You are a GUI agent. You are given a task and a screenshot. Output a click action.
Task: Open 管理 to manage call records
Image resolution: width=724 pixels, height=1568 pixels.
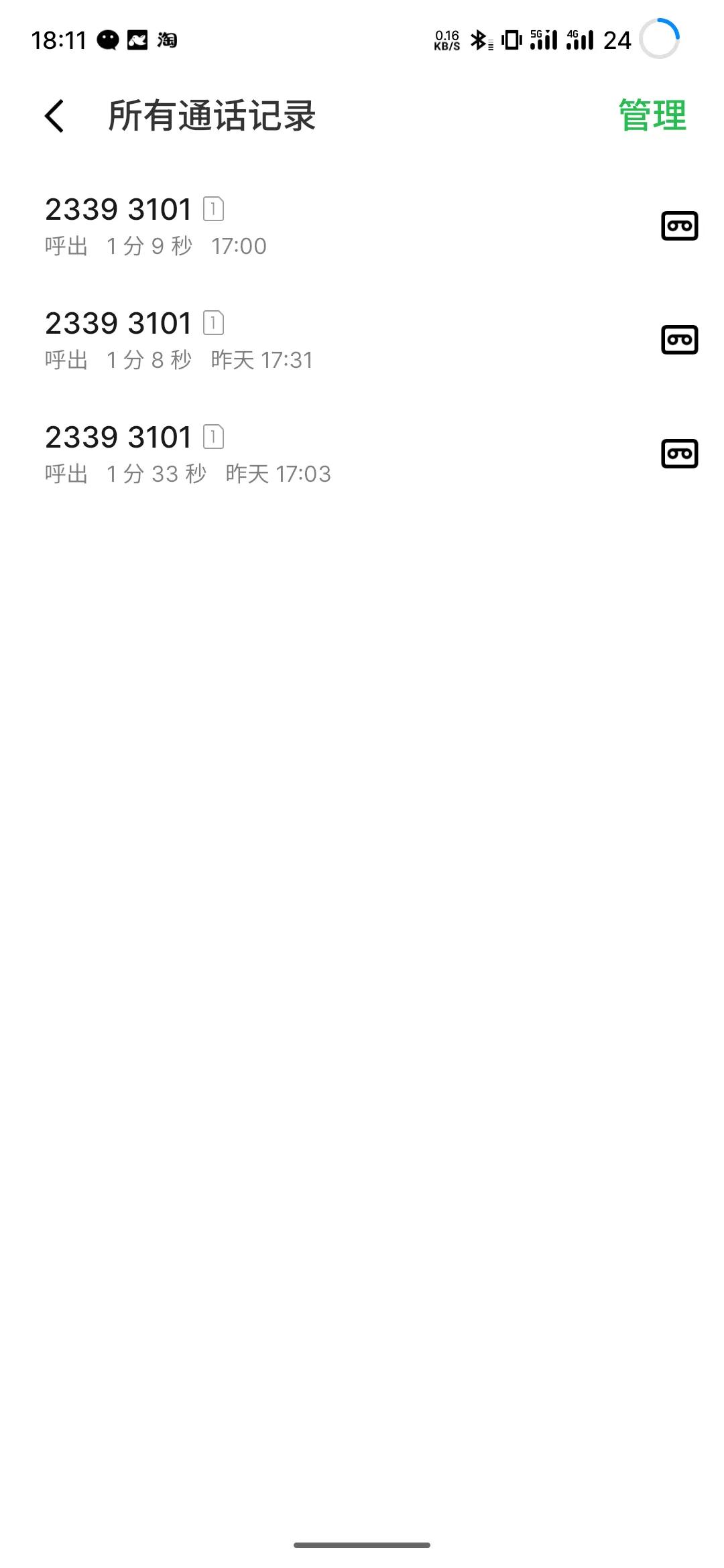pyautogui.click(x=651, y=117)
